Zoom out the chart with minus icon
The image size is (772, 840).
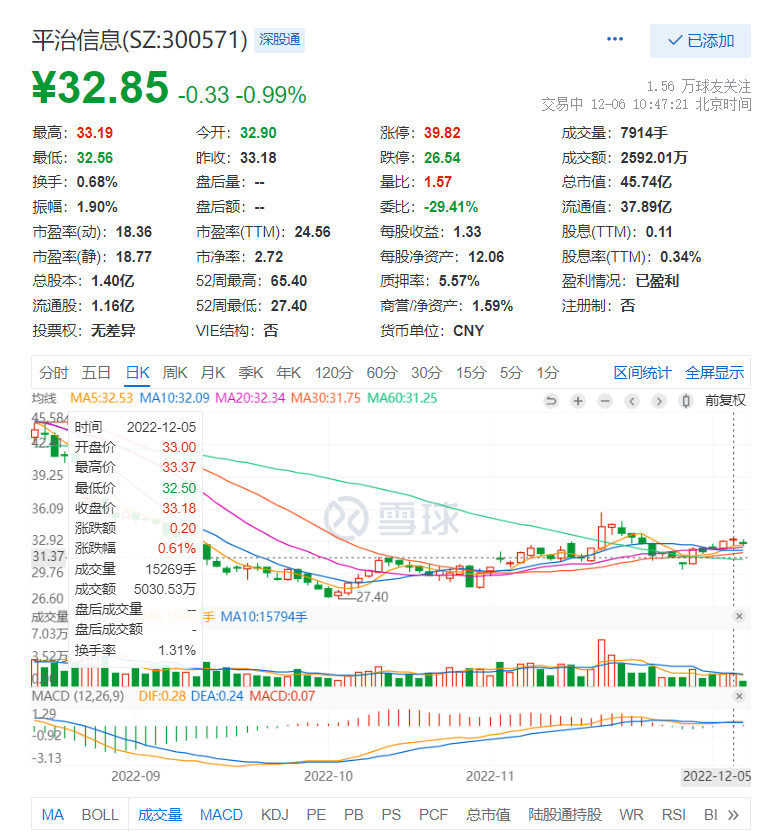[x=605, y=401]
